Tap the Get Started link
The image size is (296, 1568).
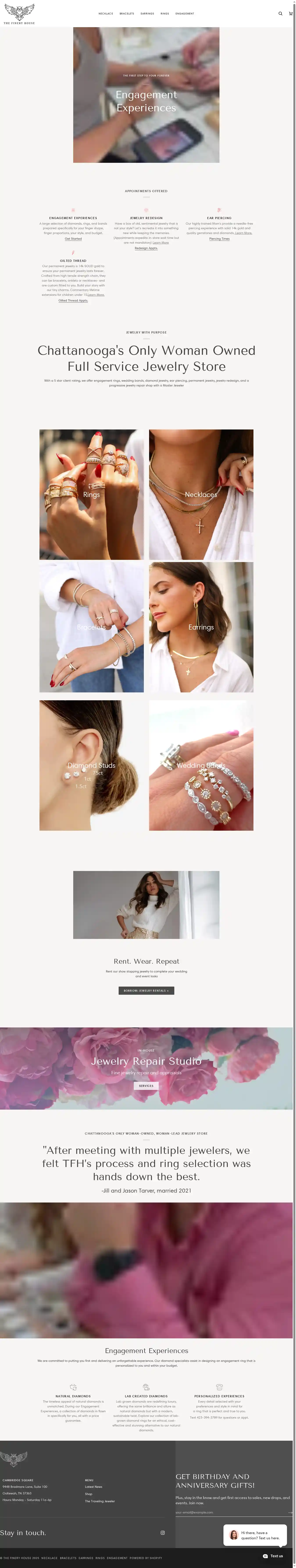(x=73, y=239)
